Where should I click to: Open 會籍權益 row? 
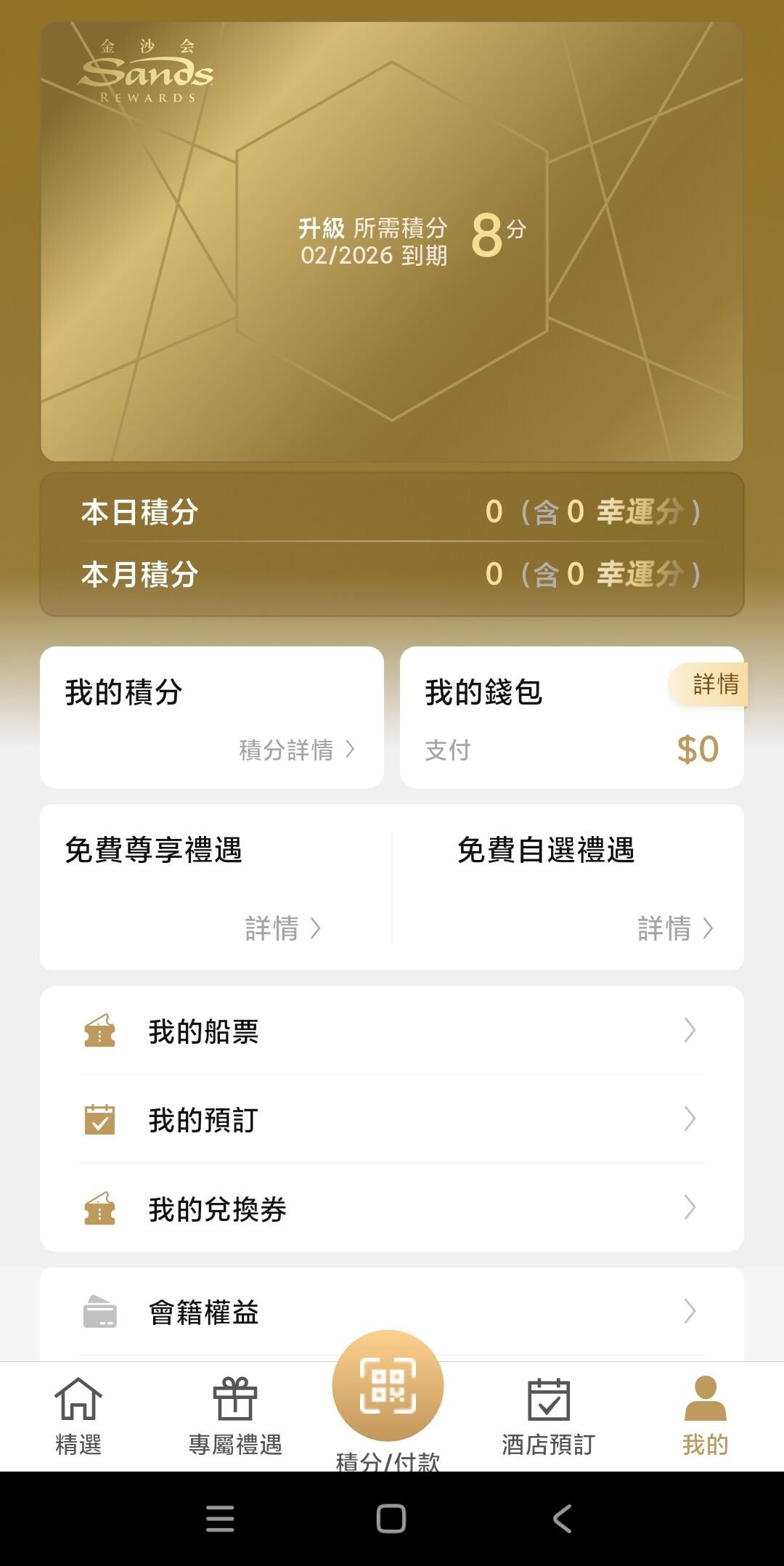coord(392,1312)
